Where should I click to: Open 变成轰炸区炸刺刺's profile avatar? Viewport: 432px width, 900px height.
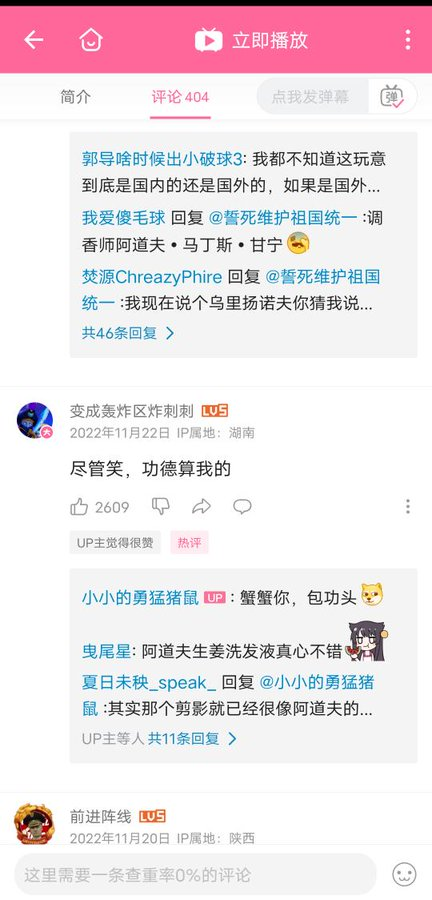pos(35,421)
